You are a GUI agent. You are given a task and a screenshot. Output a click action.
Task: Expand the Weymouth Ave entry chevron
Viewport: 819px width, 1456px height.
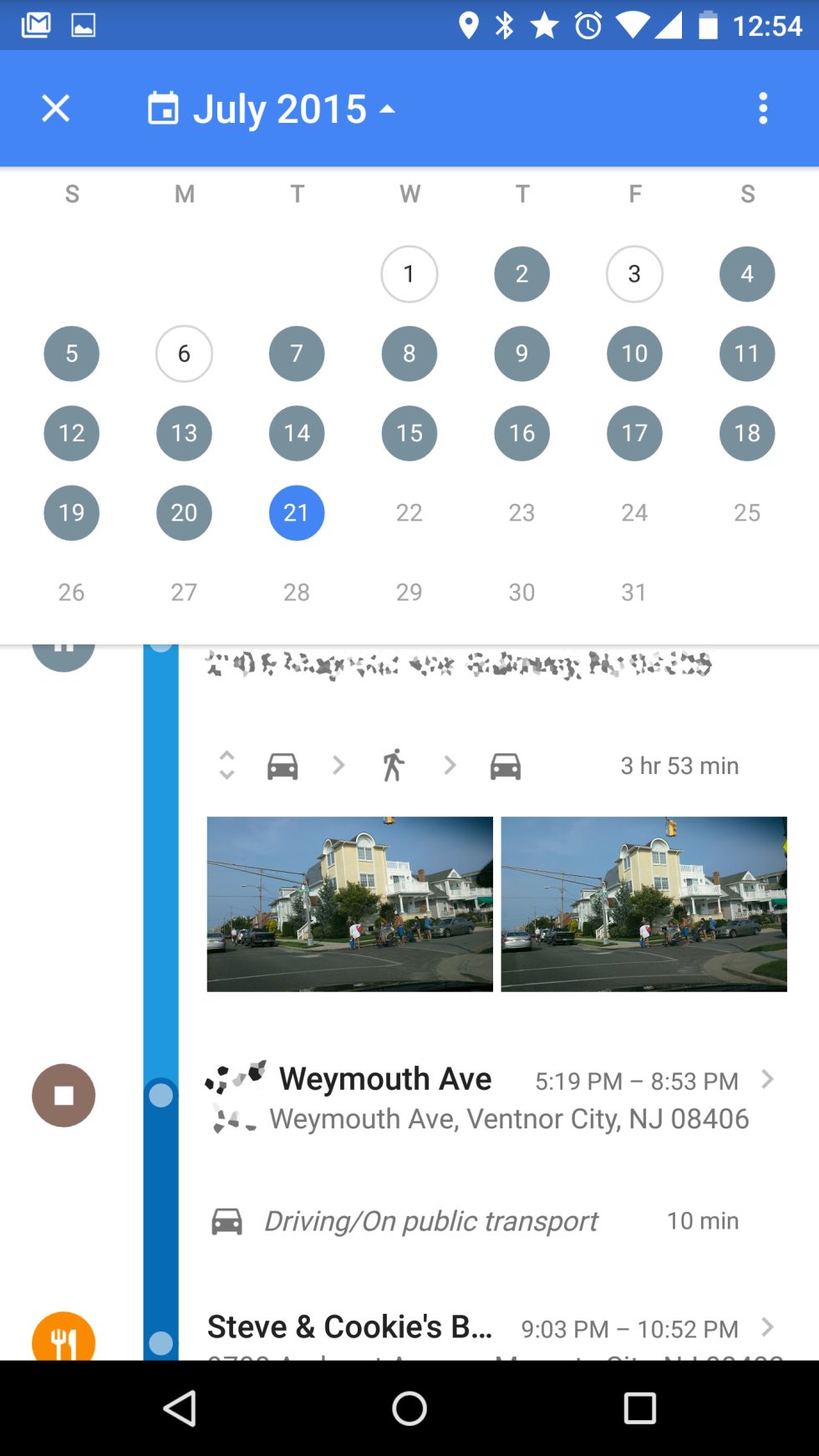(x=767, y=1080)
